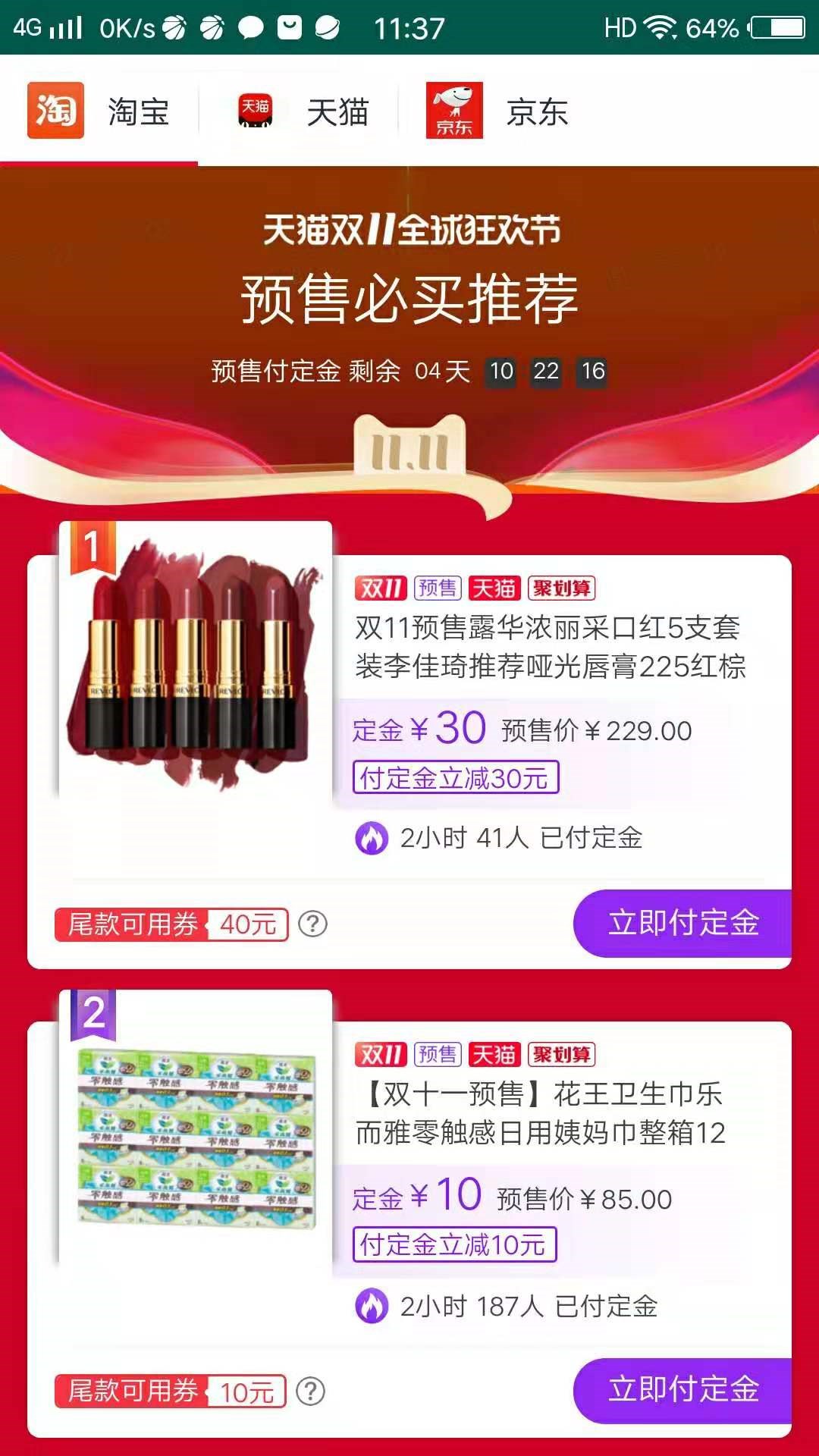The width and height of the screenshot is (819, 1456).
Task: Open help icon beside the 10元 coupon
Action: (x=311, y=1391)
